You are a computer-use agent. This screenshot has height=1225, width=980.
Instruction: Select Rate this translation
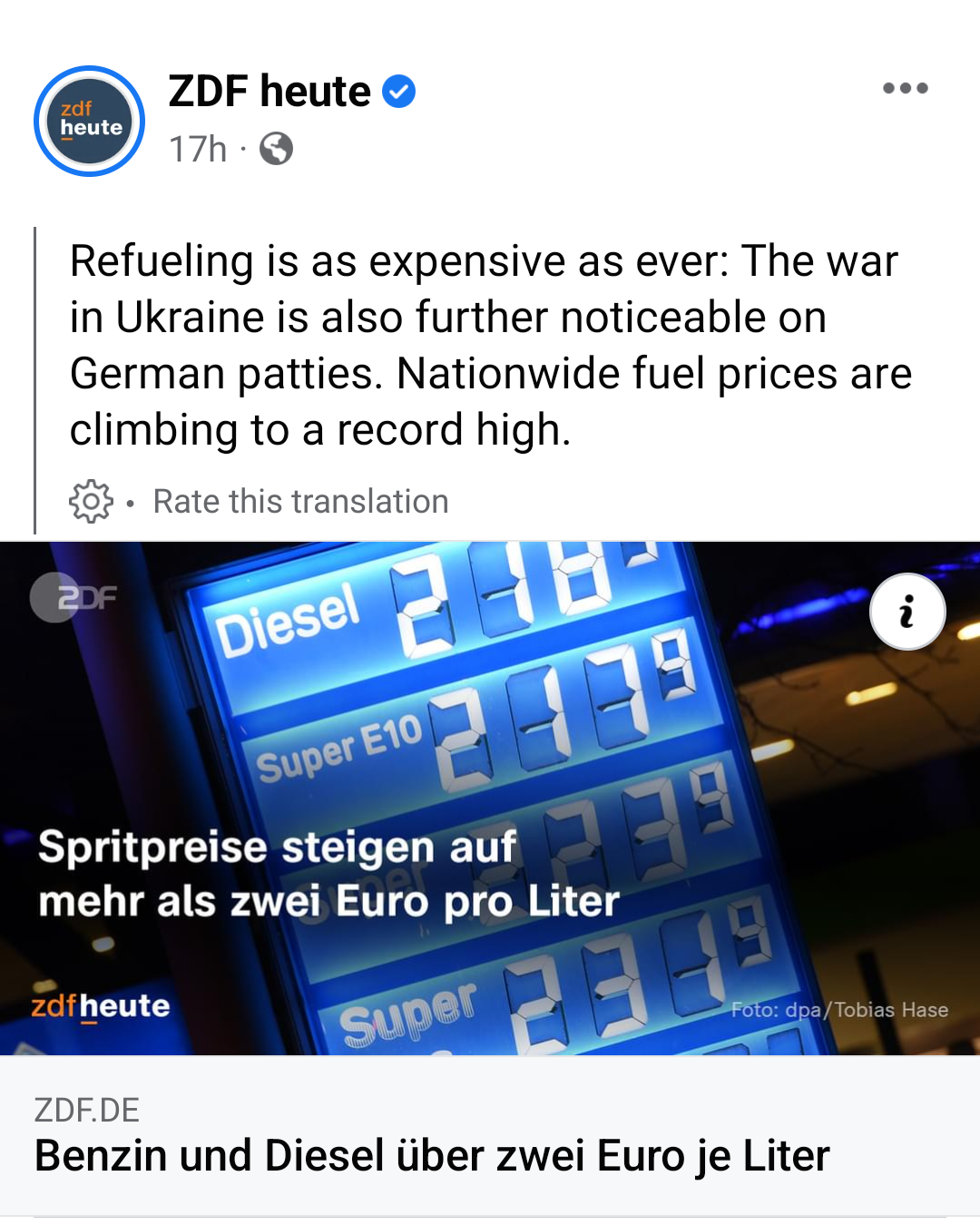(x=300, y=501)
